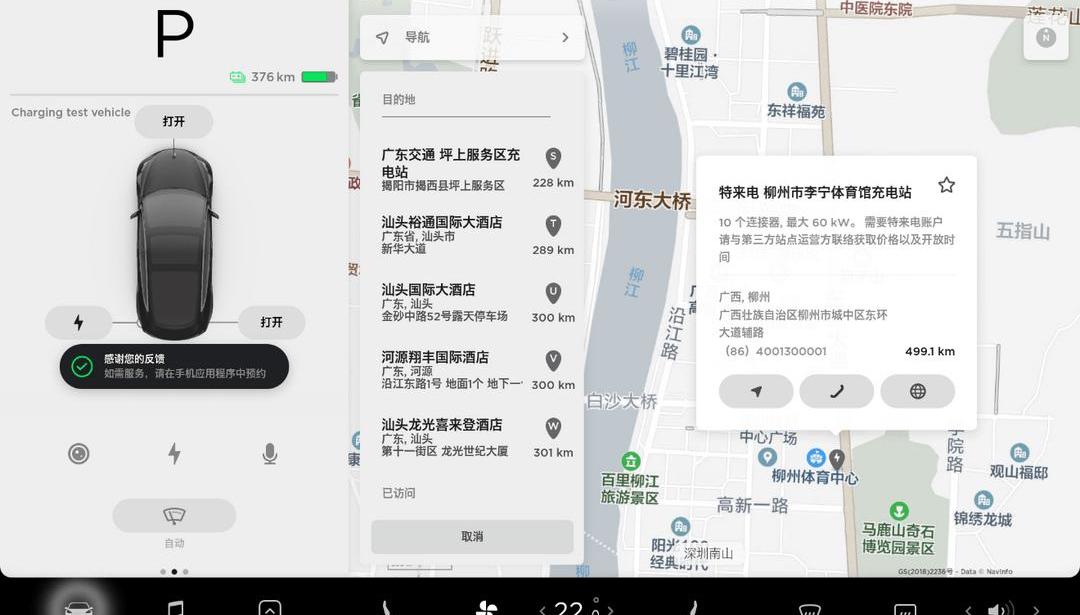1080x615 pixels.
Task: Open the charging lightning shortcut
Action: pyautogui.click(x=174, y=454)
